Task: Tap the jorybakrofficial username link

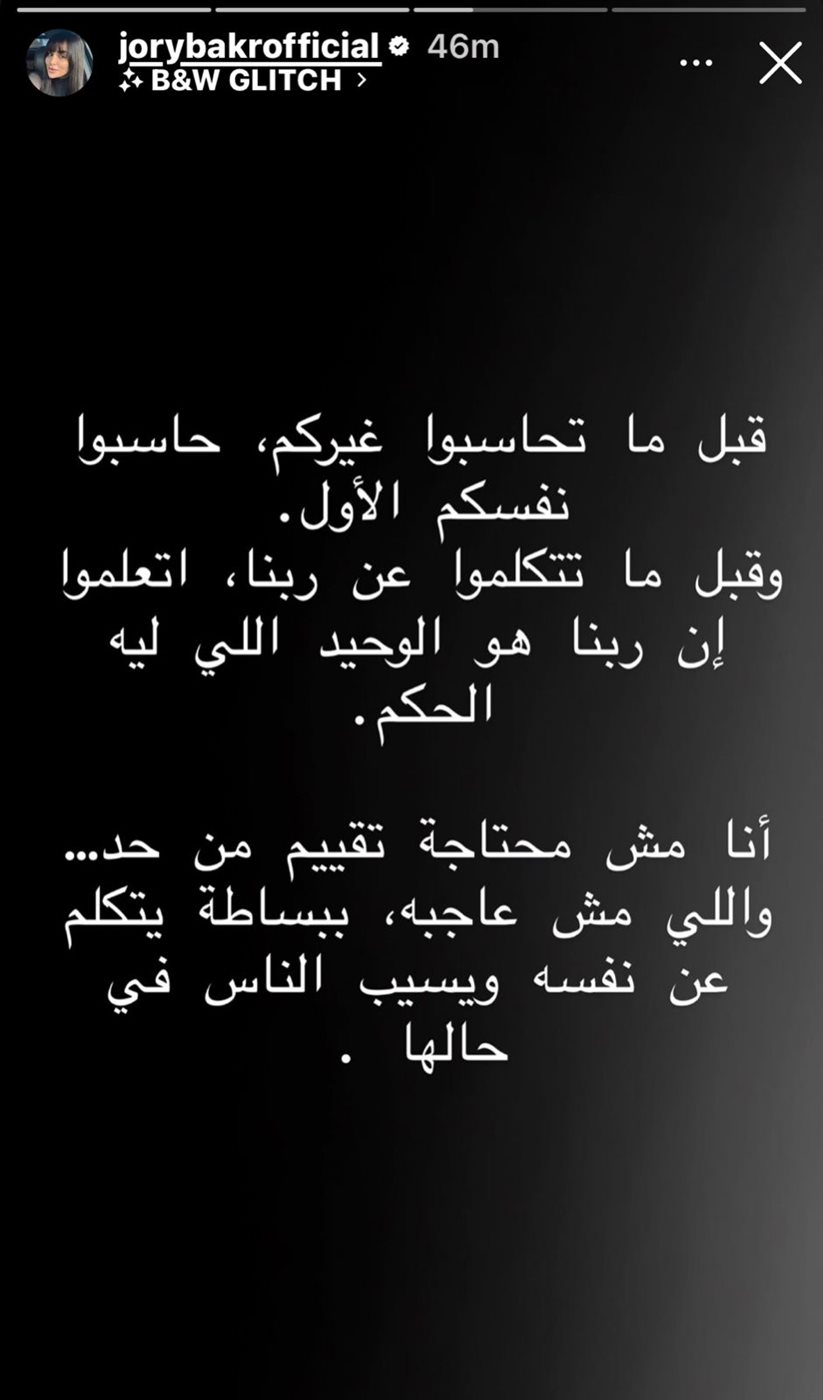Action: click(248, 46)
